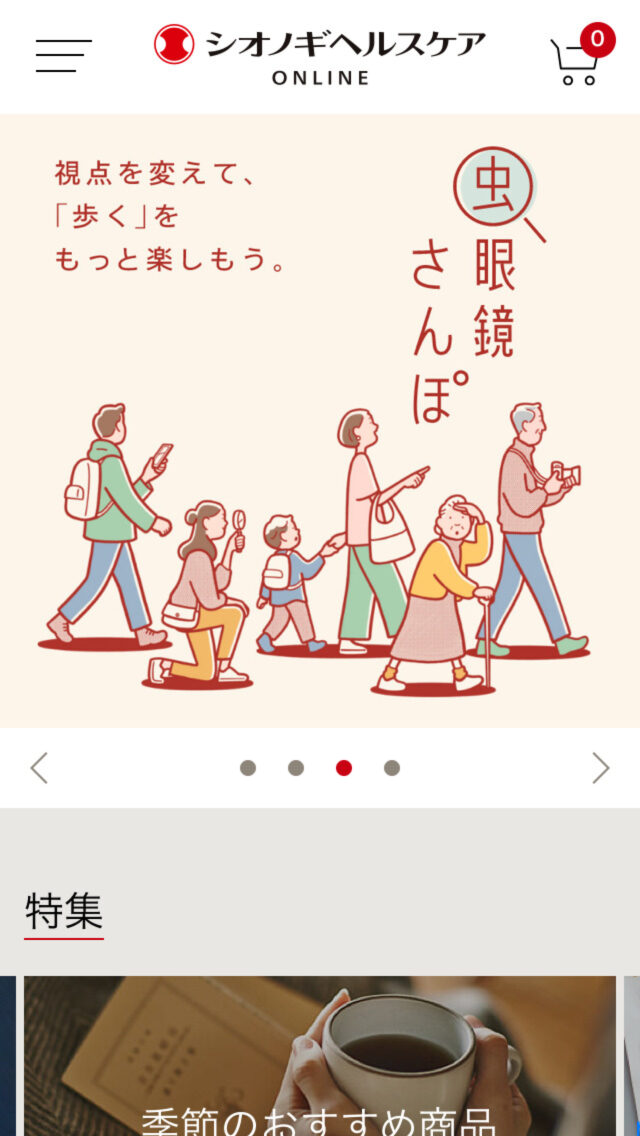Go to the Shionogi Healthcare Online homepage
This screenshot has width=640, height=1136.
(320, 56)
